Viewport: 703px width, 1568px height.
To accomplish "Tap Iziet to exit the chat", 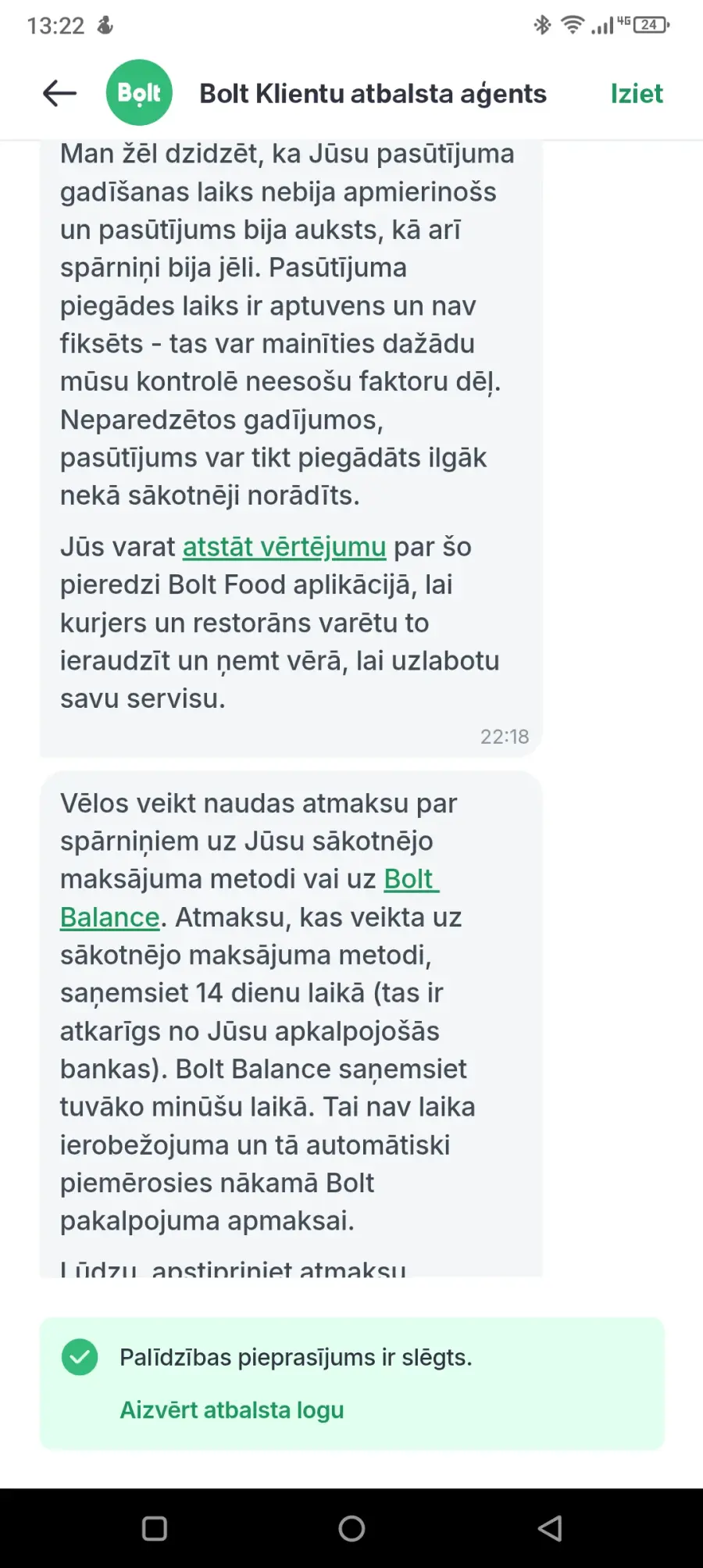I will click(637, 94).
